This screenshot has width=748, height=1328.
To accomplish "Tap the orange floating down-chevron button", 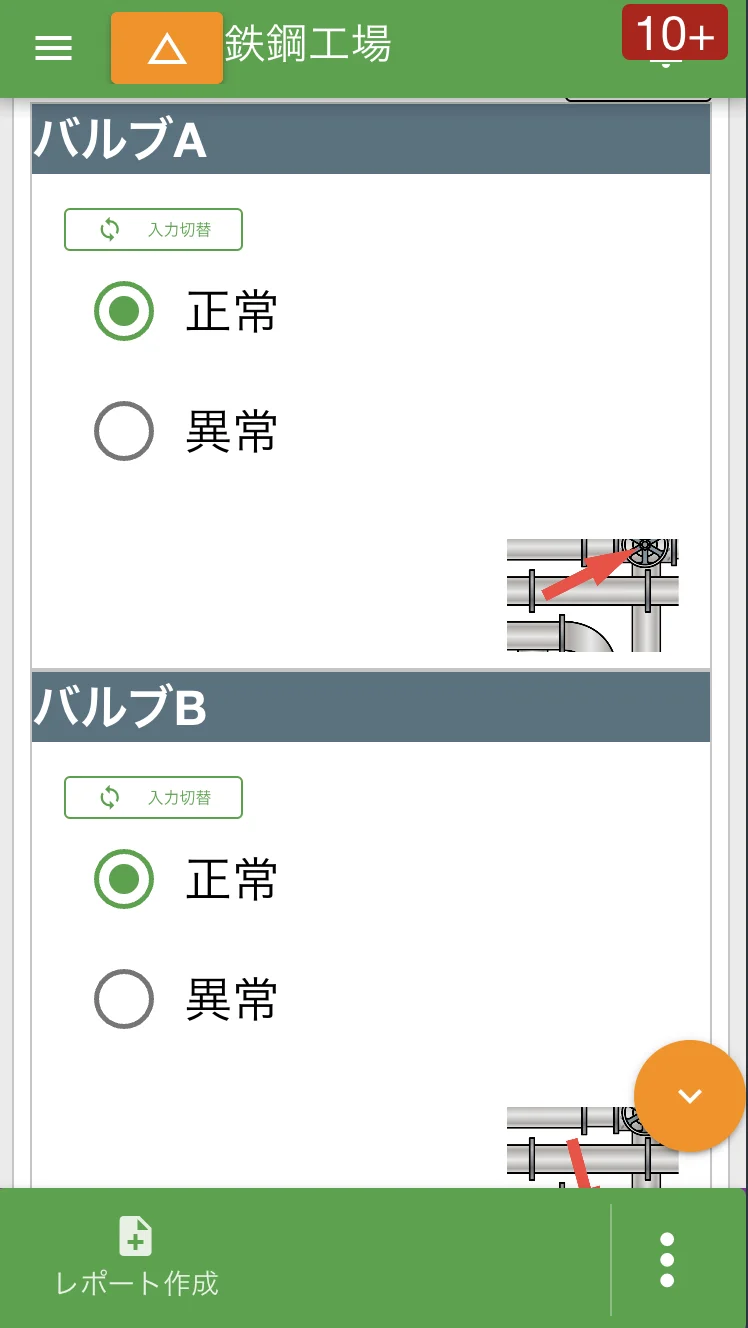I will [x=689, y=1096].
